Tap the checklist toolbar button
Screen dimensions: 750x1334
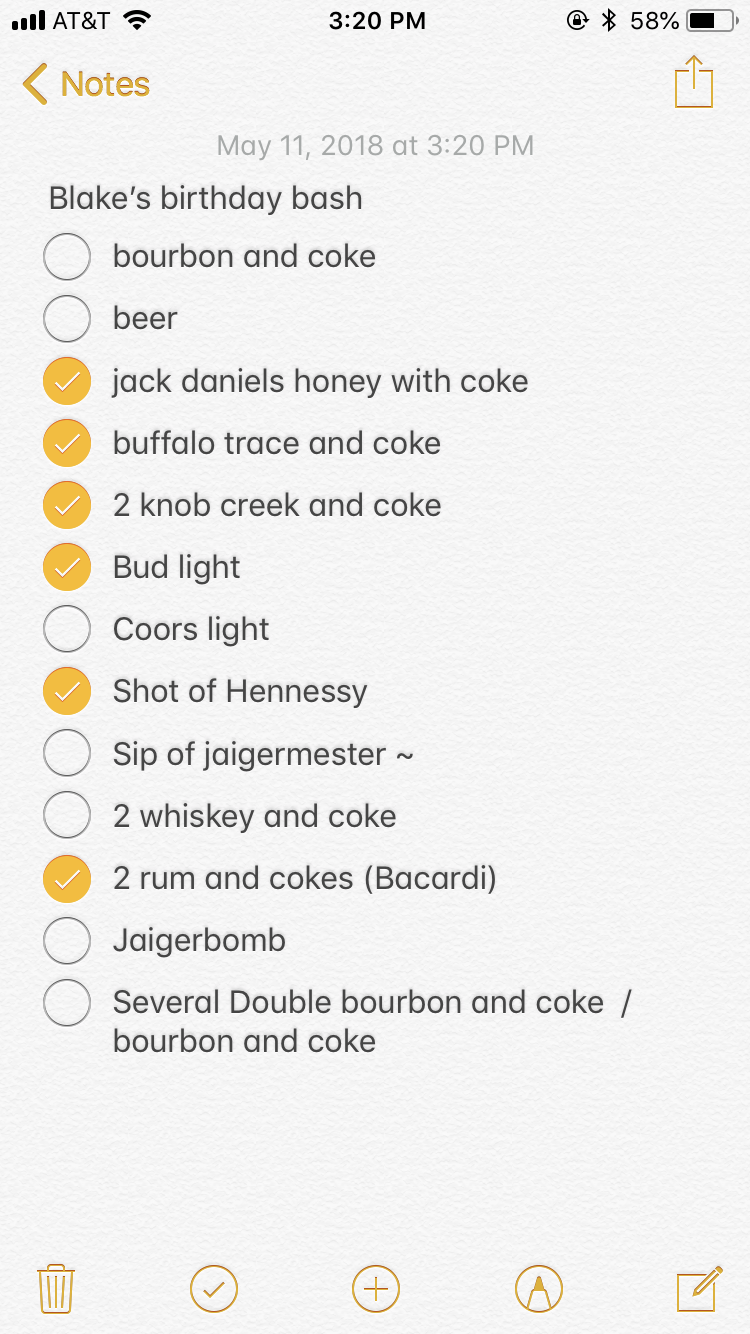[x=214, y=1288]
